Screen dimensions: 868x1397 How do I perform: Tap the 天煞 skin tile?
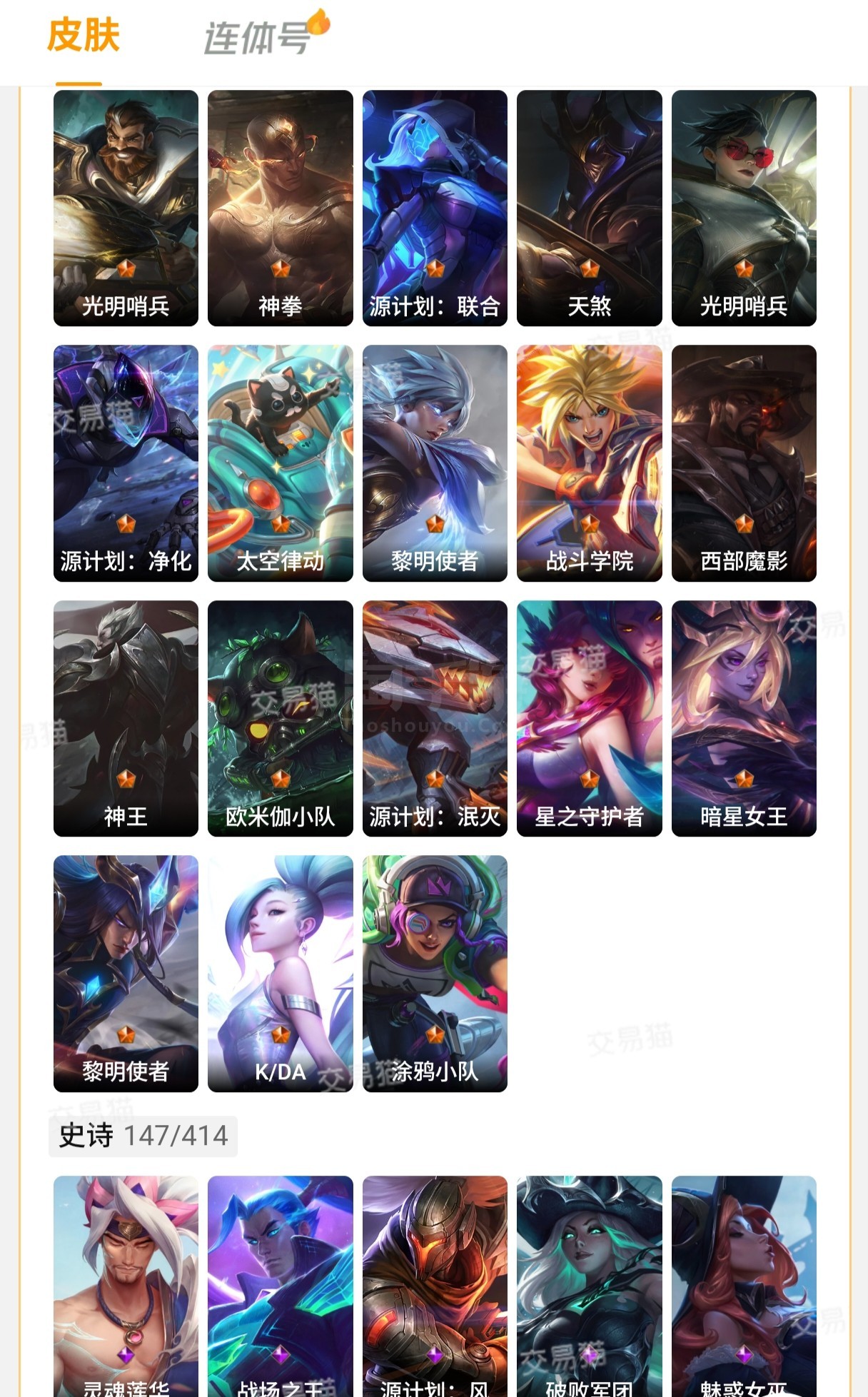(x=589, y=208)
